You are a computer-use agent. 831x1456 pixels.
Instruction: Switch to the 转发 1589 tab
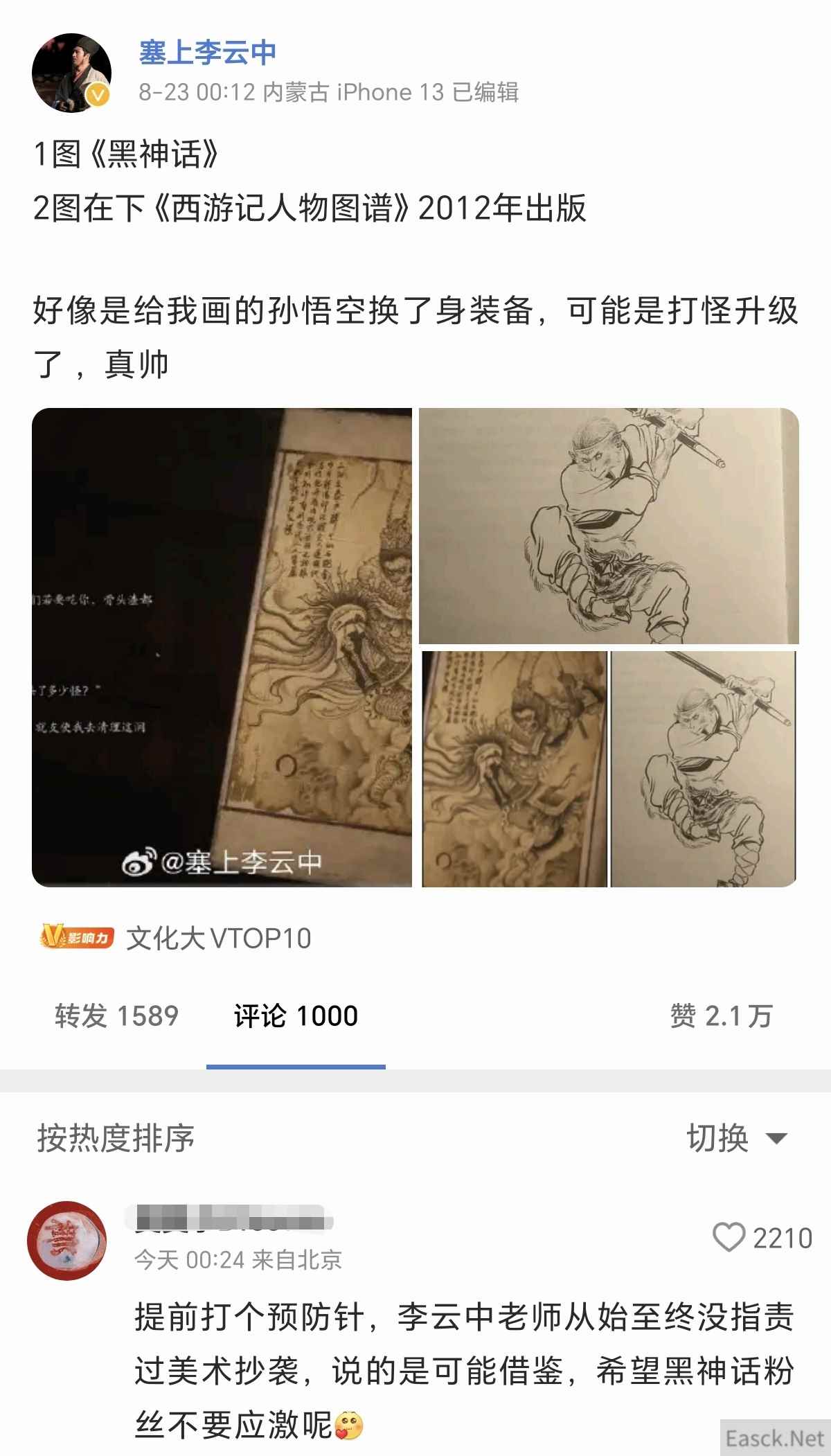point(116,1016)
